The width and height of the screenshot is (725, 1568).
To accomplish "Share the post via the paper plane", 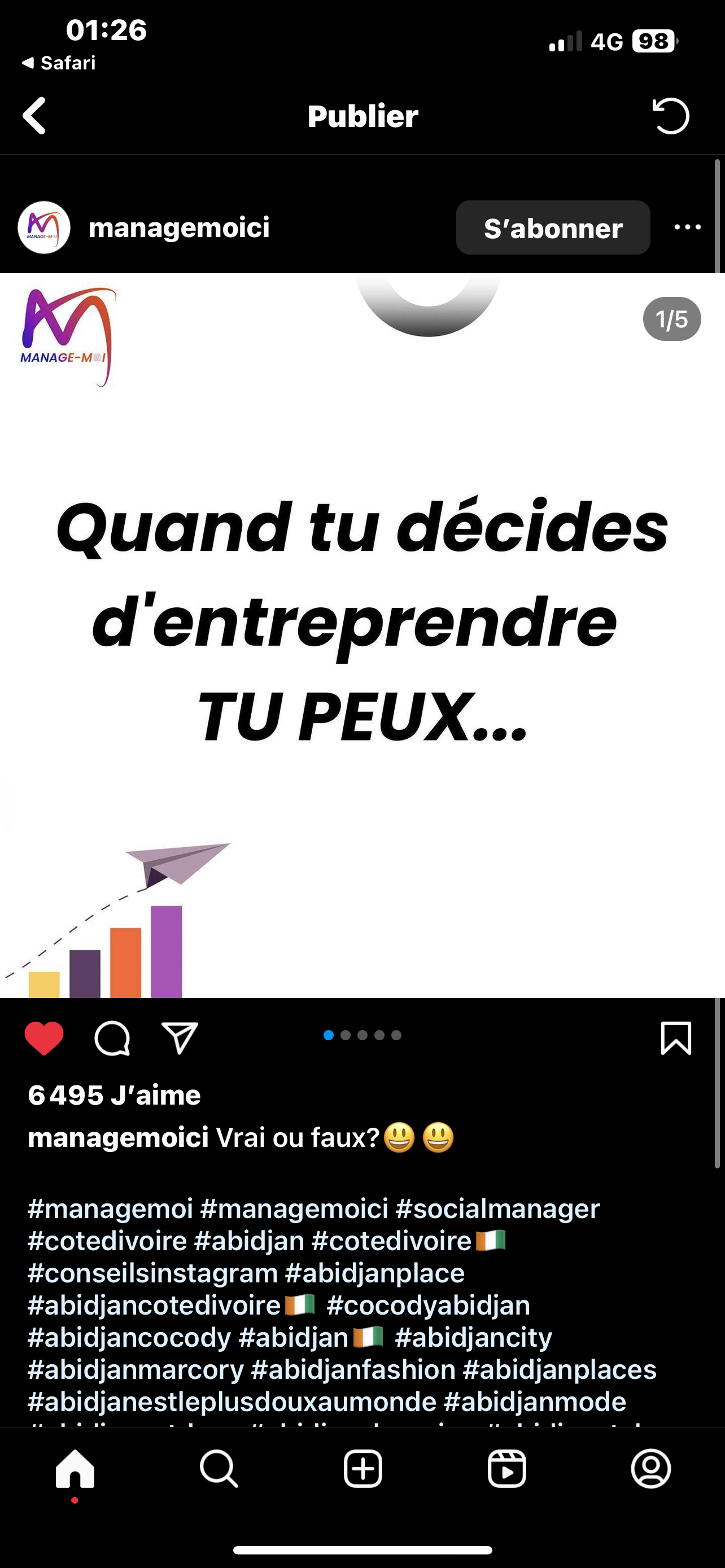I will 180,1039.
